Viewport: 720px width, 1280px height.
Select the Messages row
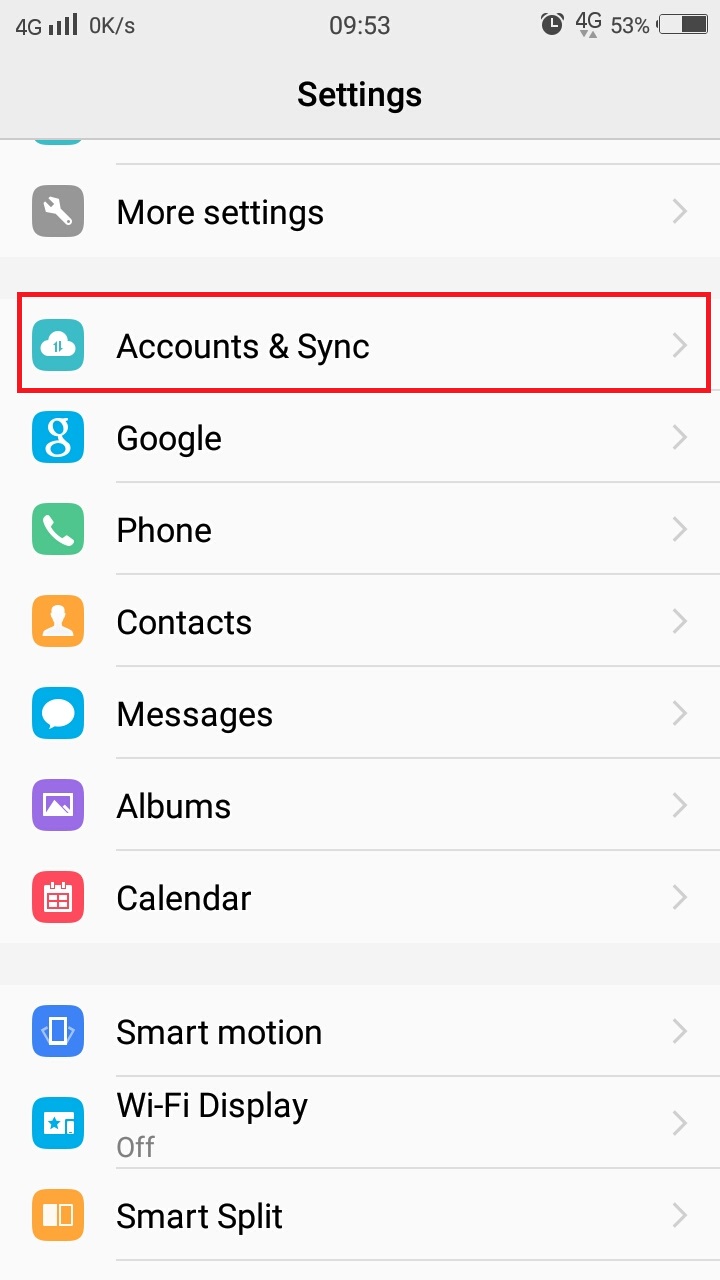click(360, 714)
